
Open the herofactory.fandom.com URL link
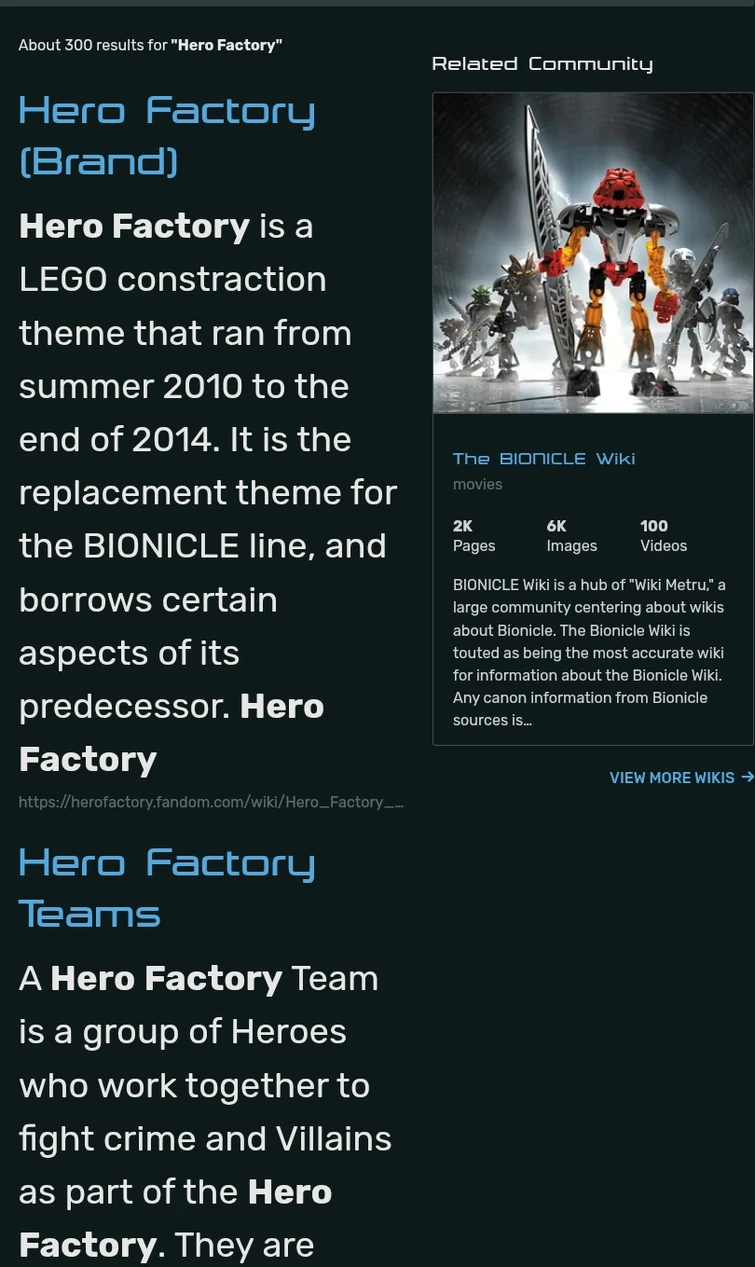(x=211, y=801)
